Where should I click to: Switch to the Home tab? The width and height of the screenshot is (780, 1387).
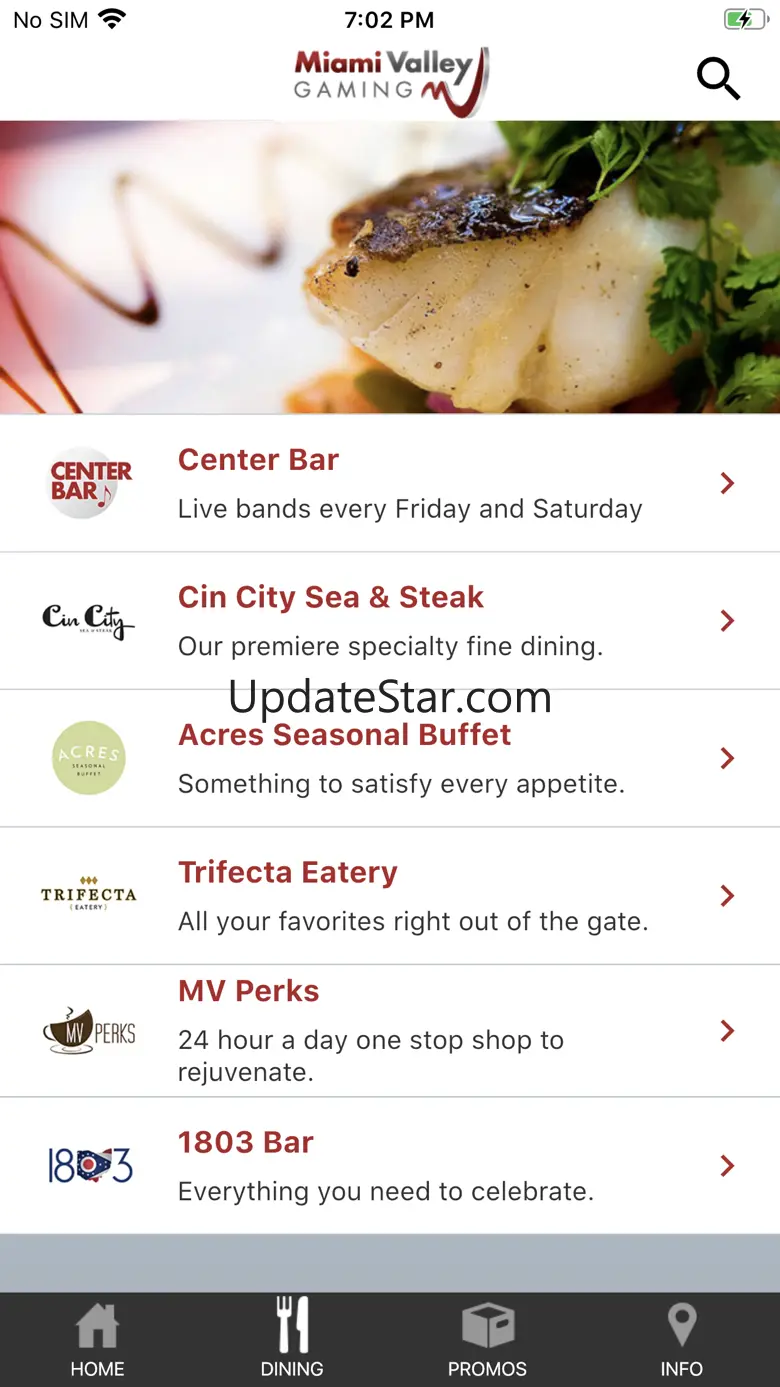tap(97, 1340)
